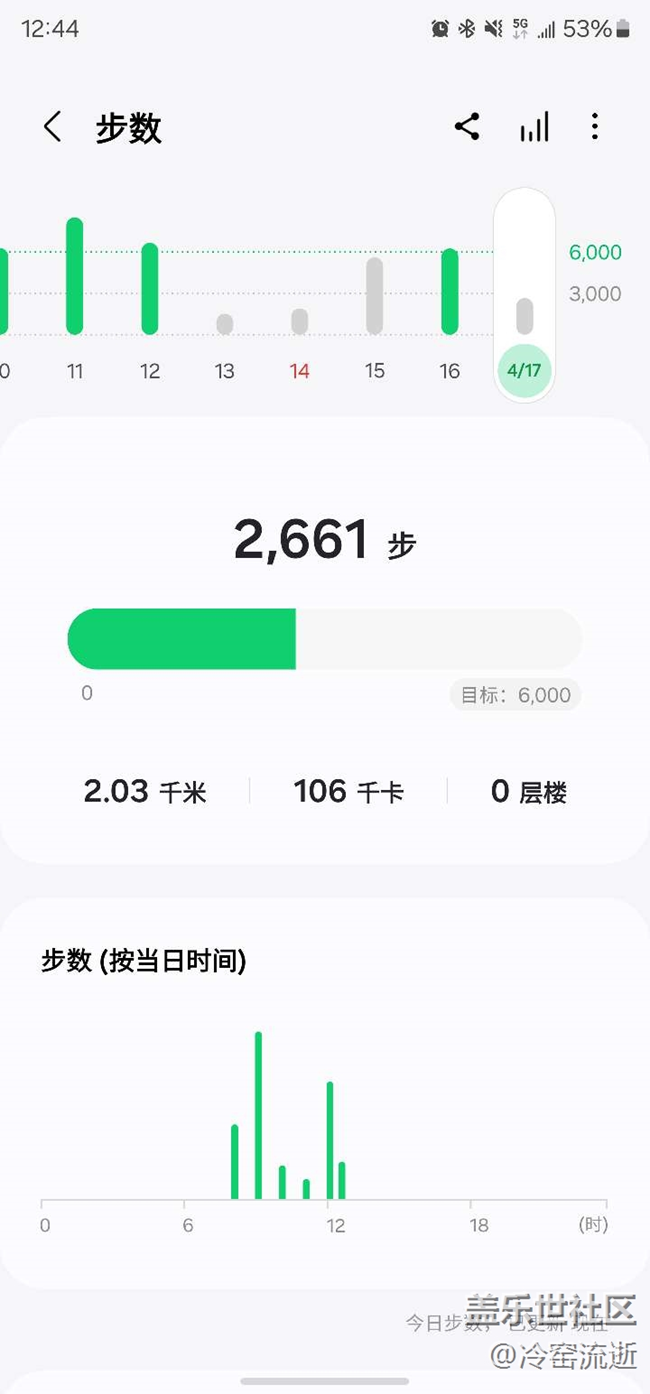The image size is (650, 1394).
Task: Select the 4/17 day marker
Action: pyautogui.click(x=524, y=370)
